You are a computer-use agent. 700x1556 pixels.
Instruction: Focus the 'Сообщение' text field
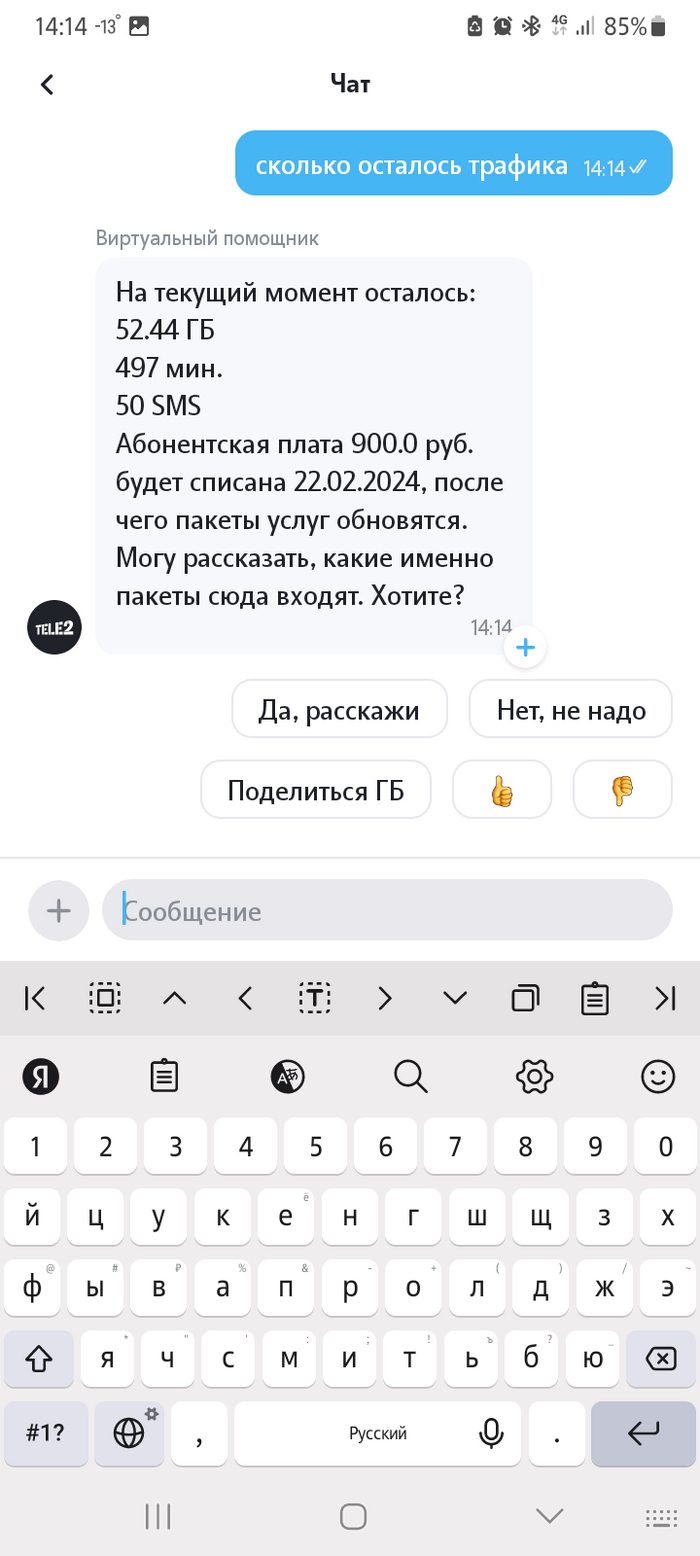tap(387, 910)
